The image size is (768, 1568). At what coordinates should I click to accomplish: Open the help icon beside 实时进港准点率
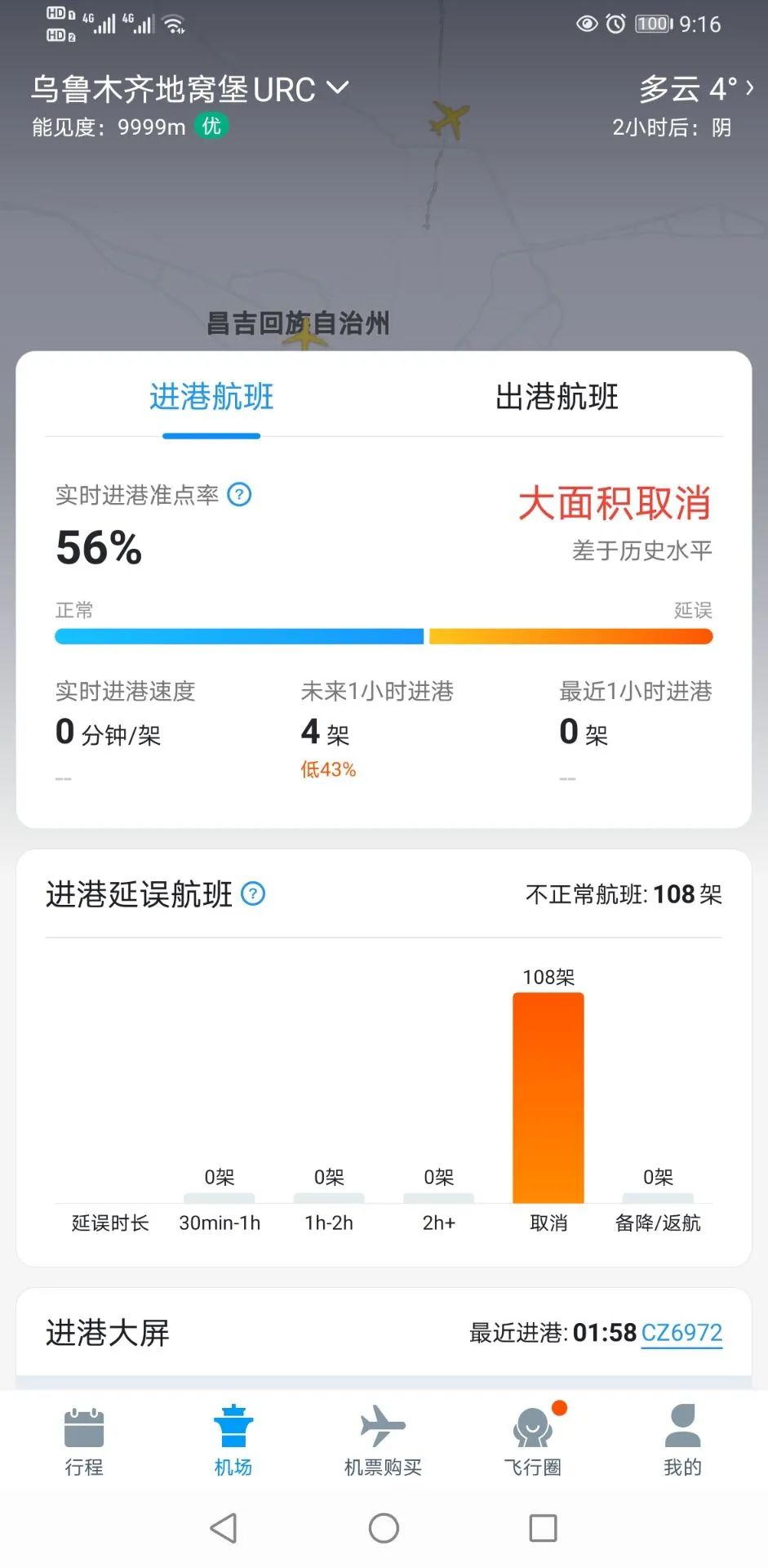tap(239, 494)
